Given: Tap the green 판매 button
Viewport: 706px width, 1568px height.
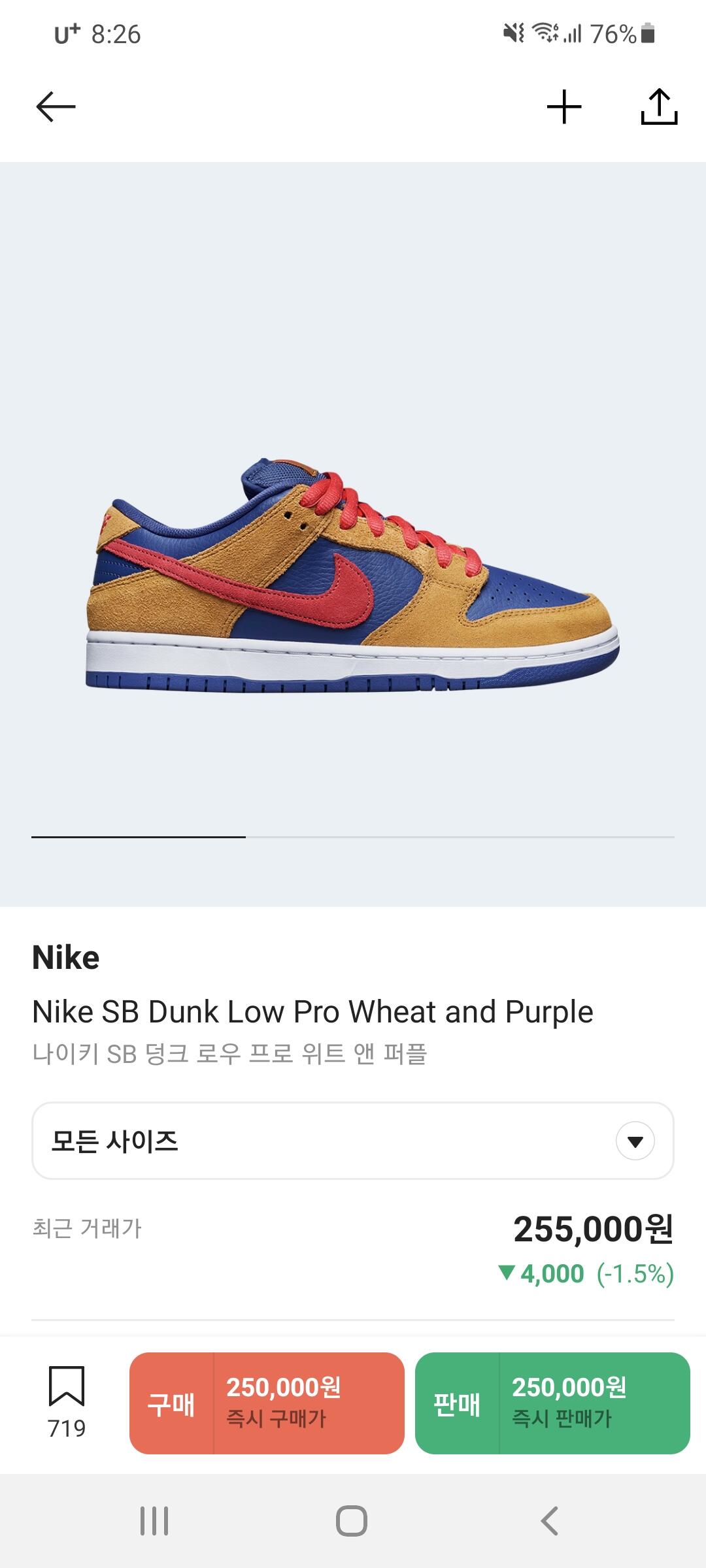Looking at the screenshot, I should point(552,1403).
